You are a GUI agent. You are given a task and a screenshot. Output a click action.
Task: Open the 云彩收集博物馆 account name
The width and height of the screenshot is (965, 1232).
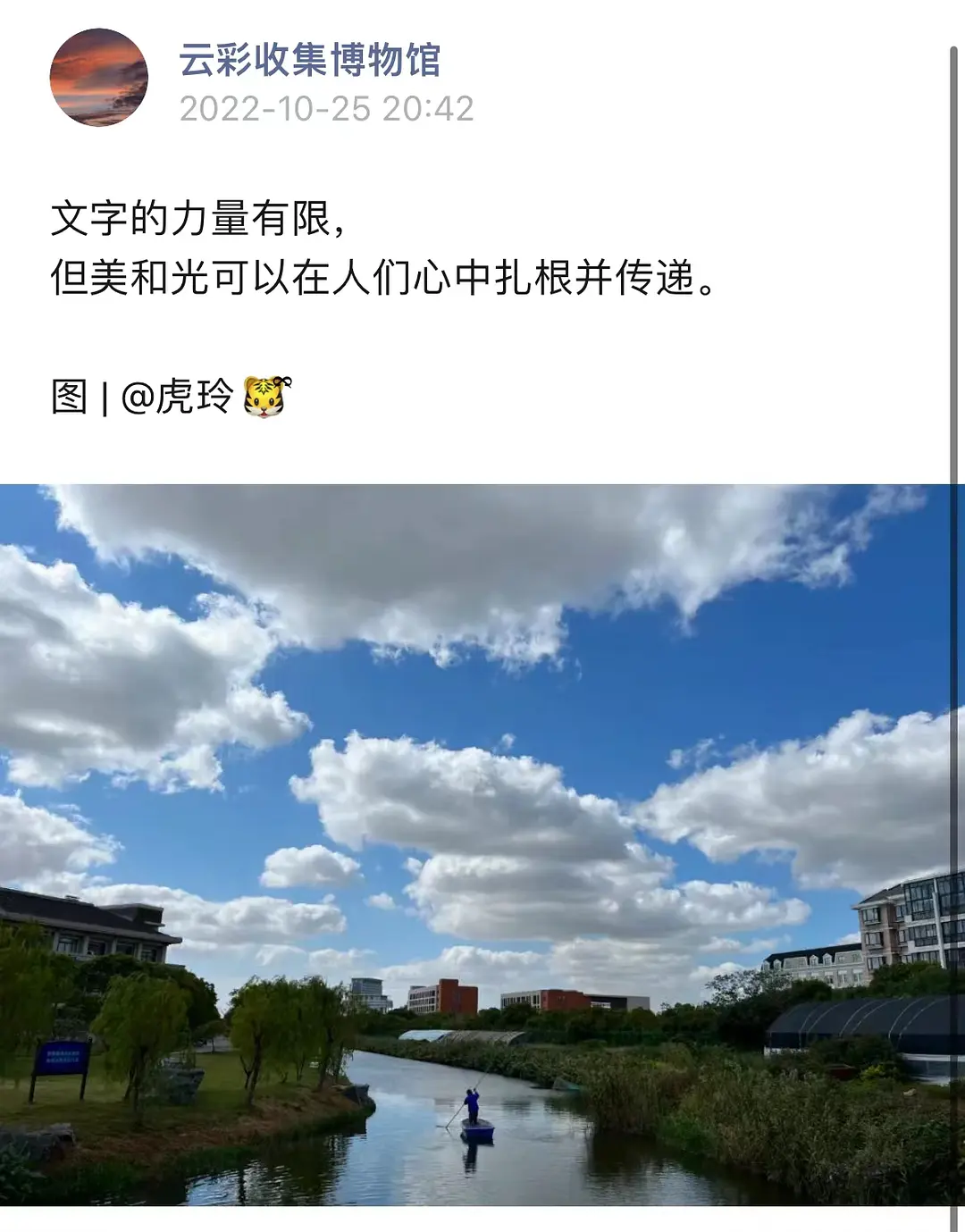pos(310,60)
